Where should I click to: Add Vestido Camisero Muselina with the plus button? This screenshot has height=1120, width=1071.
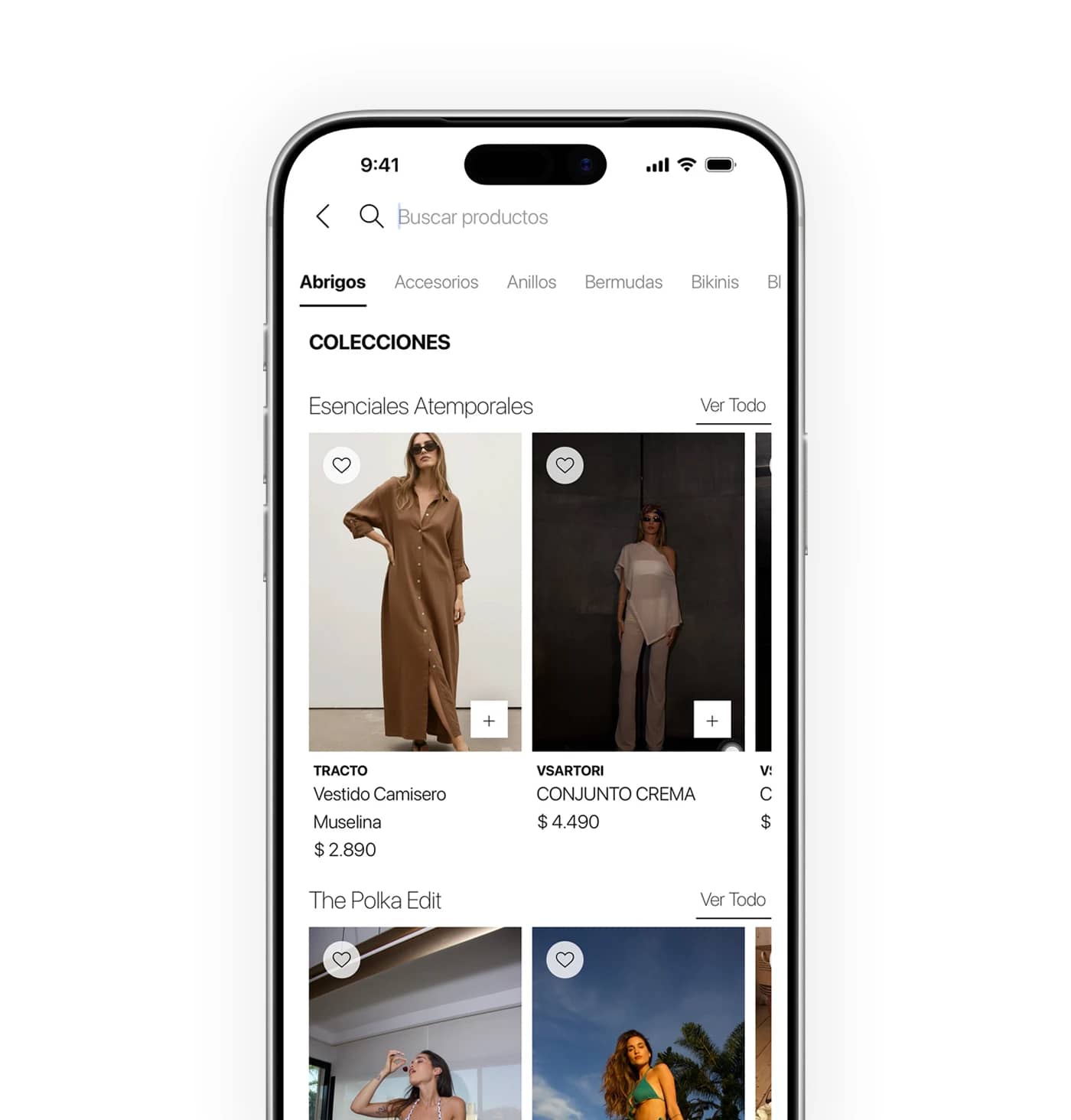click(x=489, y=720)
